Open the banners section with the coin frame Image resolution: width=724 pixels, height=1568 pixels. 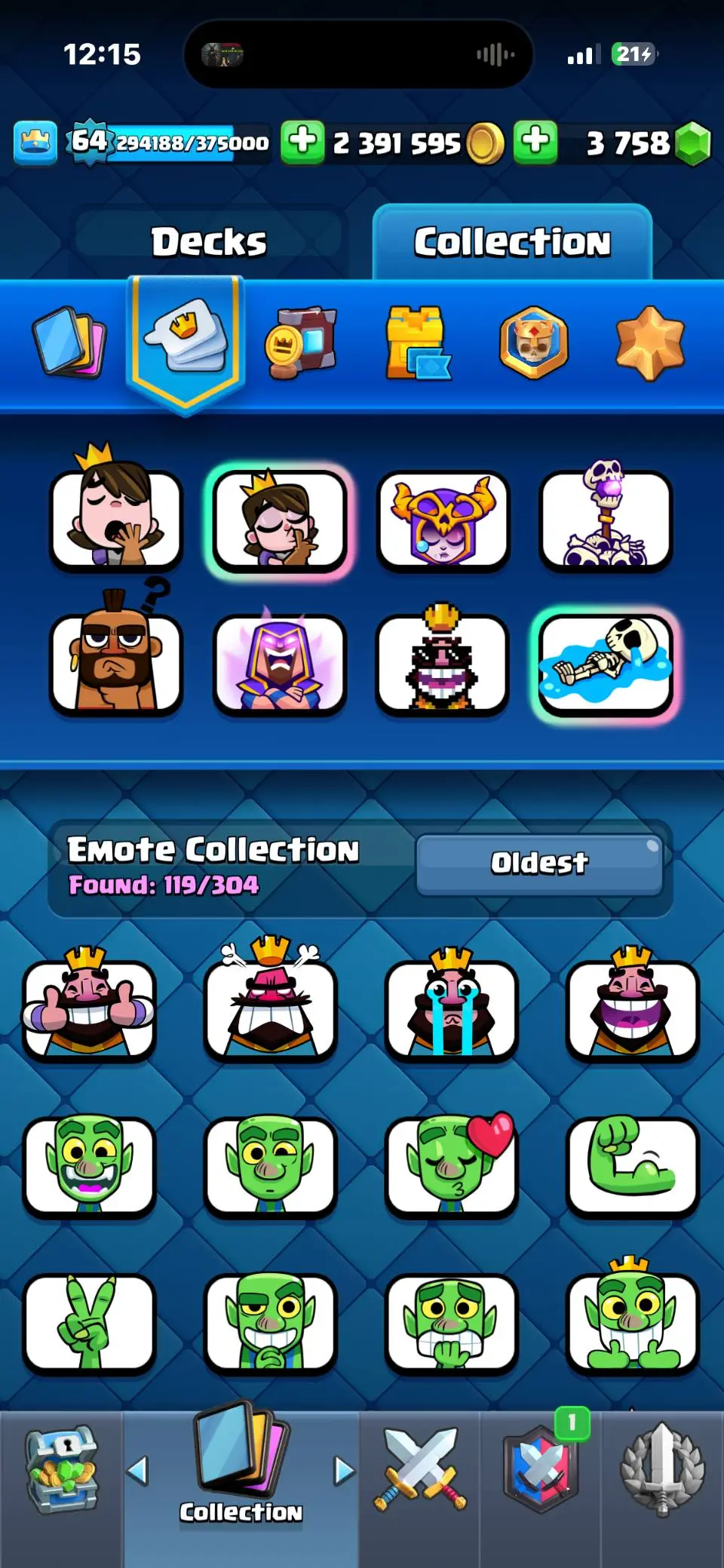pyautogui.click(x=301, y=342)
